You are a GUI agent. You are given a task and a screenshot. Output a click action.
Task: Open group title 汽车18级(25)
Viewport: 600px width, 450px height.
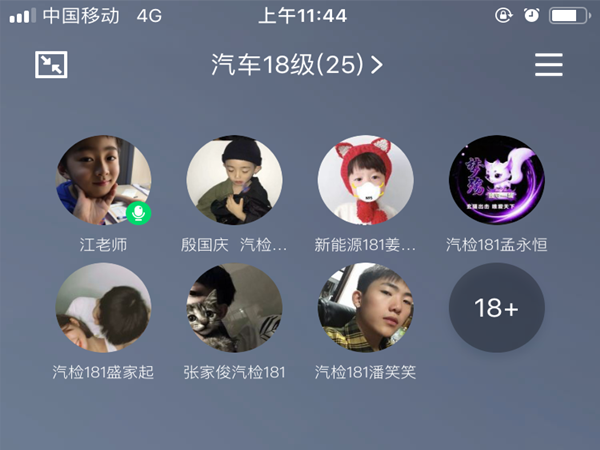point(297,66)
